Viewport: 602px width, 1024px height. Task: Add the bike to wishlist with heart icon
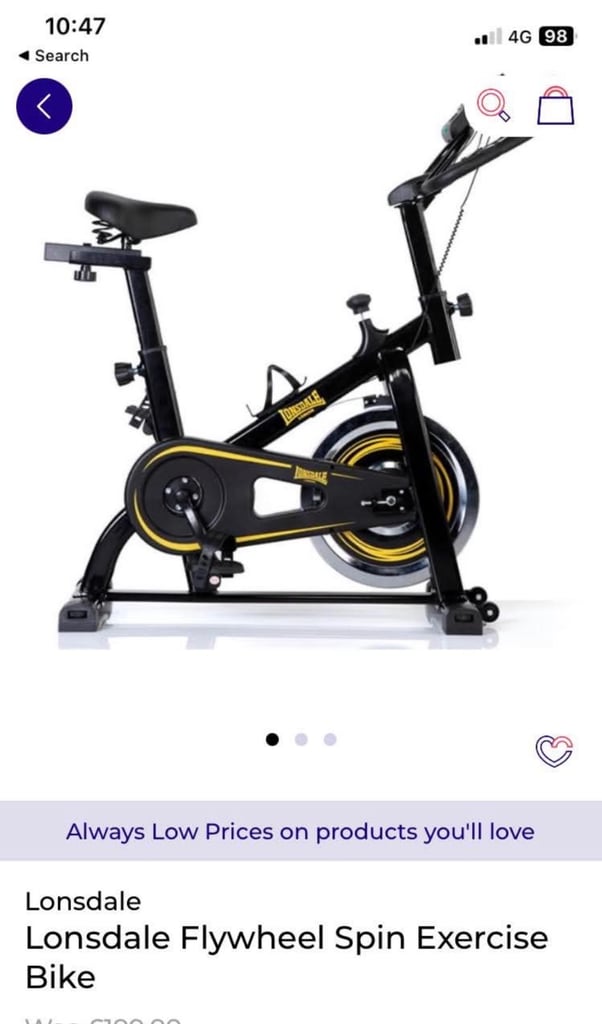[554, 750]
